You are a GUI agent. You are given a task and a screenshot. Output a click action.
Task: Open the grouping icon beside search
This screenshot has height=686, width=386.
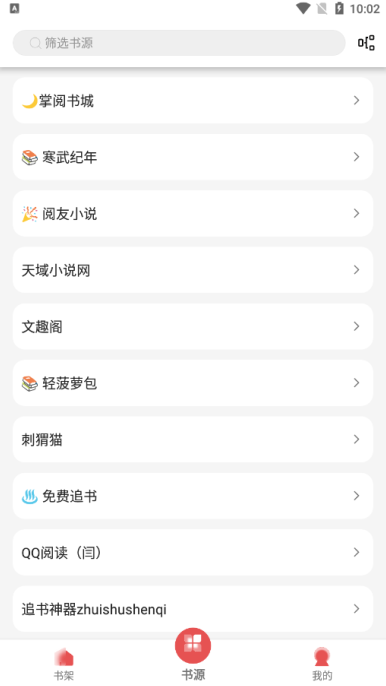(x=366, y=43)
